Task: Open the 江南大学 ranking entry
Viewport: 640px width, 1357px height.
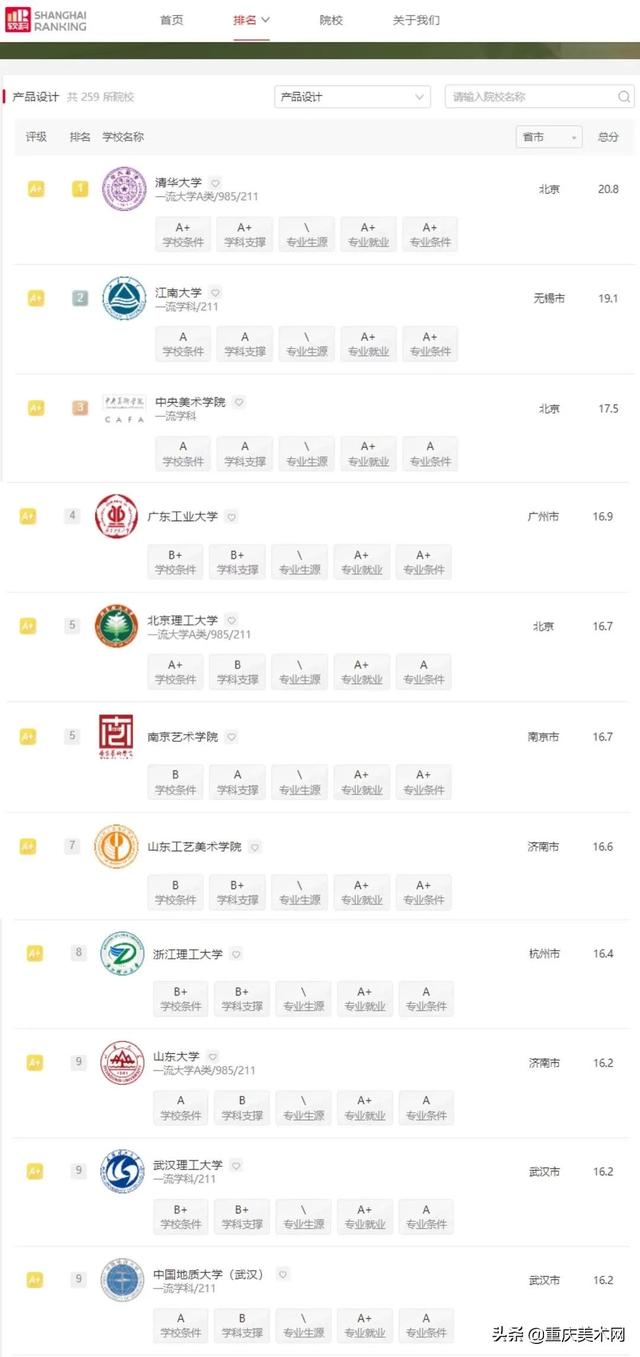Action: (178, 293)
